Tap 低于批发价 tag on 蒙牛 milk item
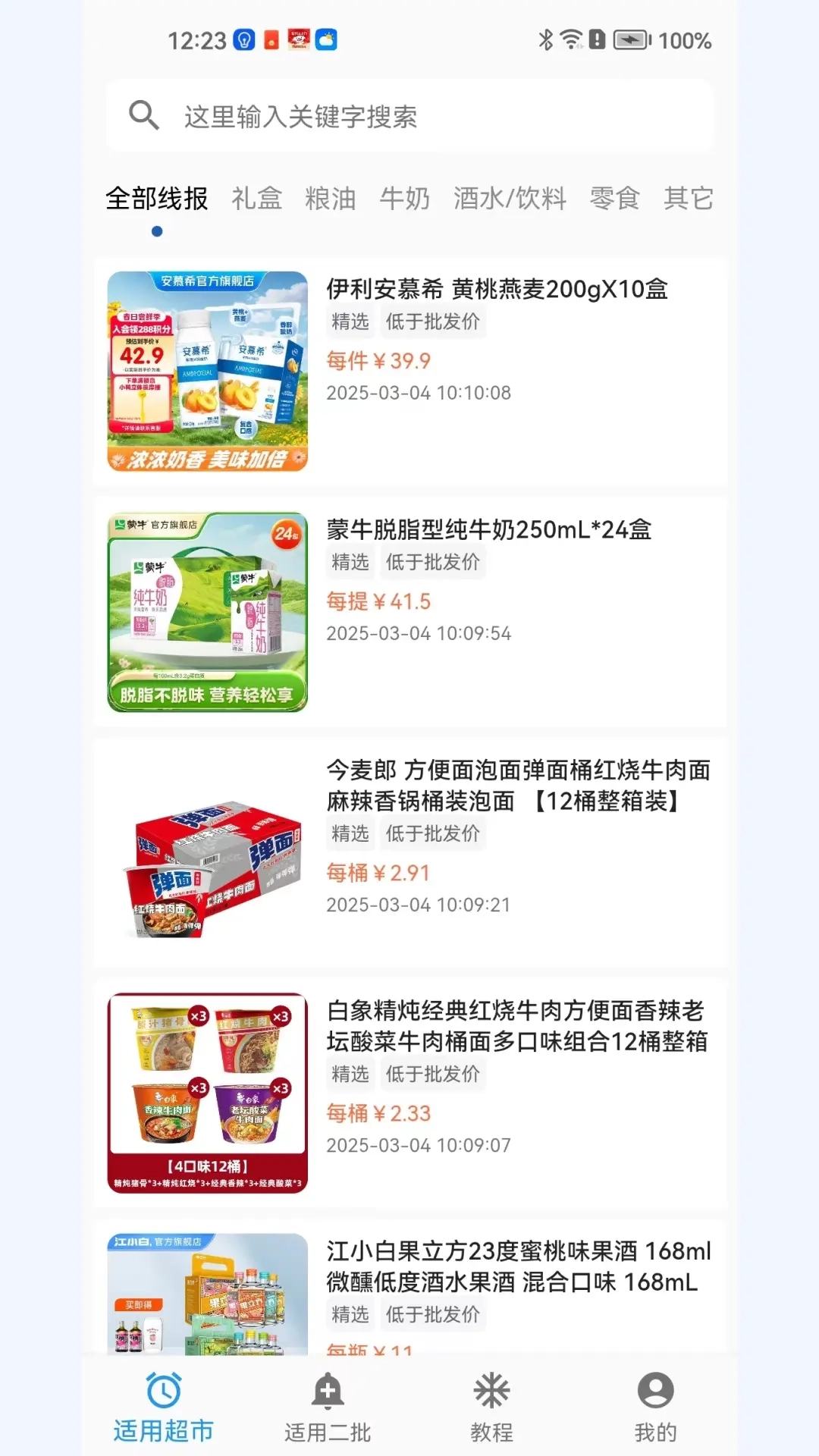The height and width of the screenshot is (1456, 819). [433, 562]
